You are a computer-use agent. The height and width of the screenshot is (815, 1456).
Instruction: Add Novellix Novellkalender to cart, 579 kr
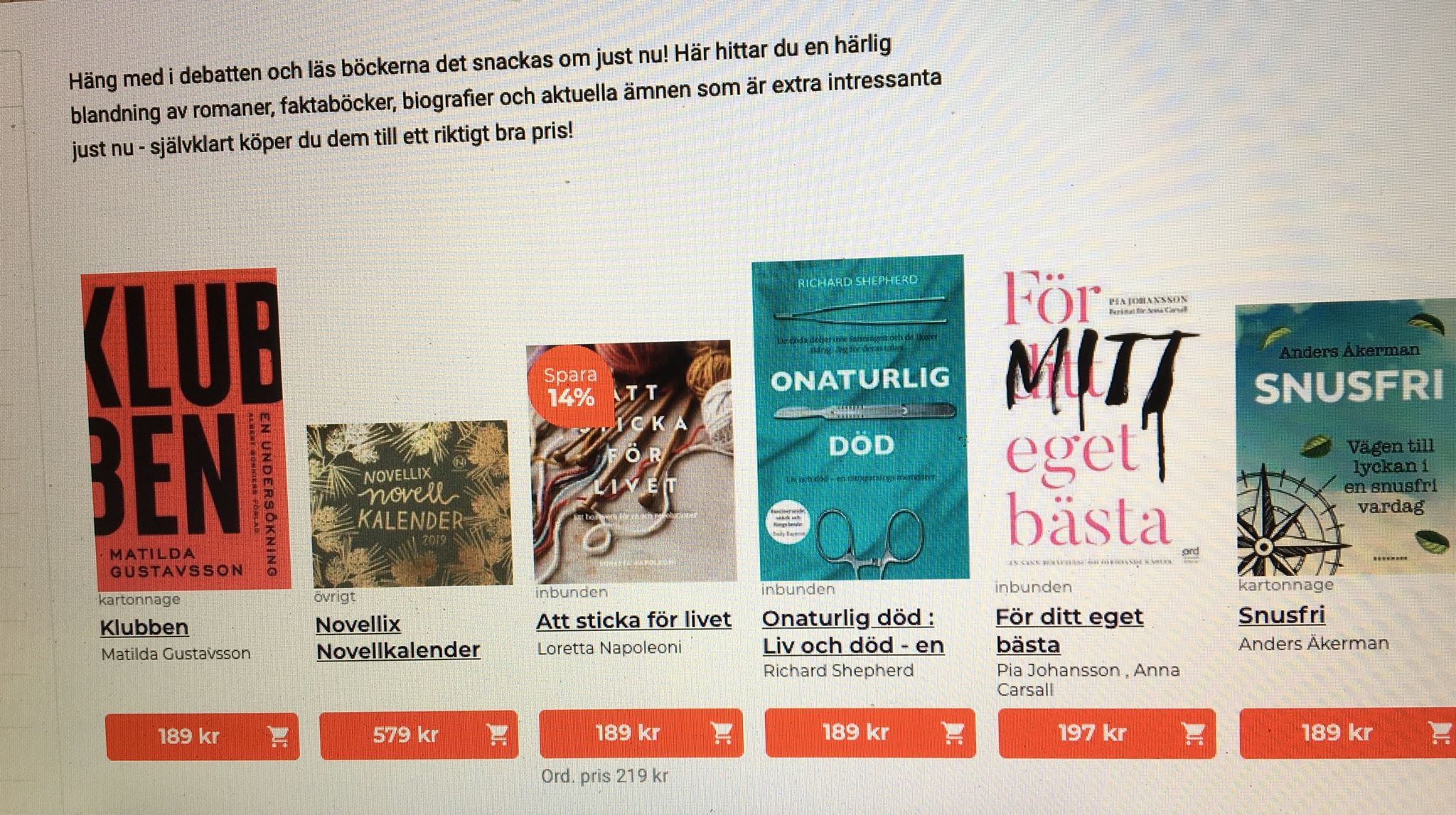click(419, 734)
